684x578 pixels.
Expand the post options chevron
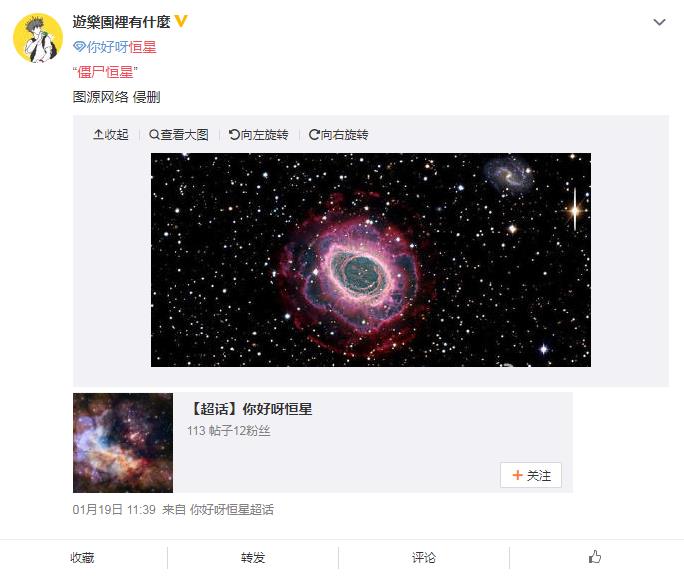pos(659,21)
